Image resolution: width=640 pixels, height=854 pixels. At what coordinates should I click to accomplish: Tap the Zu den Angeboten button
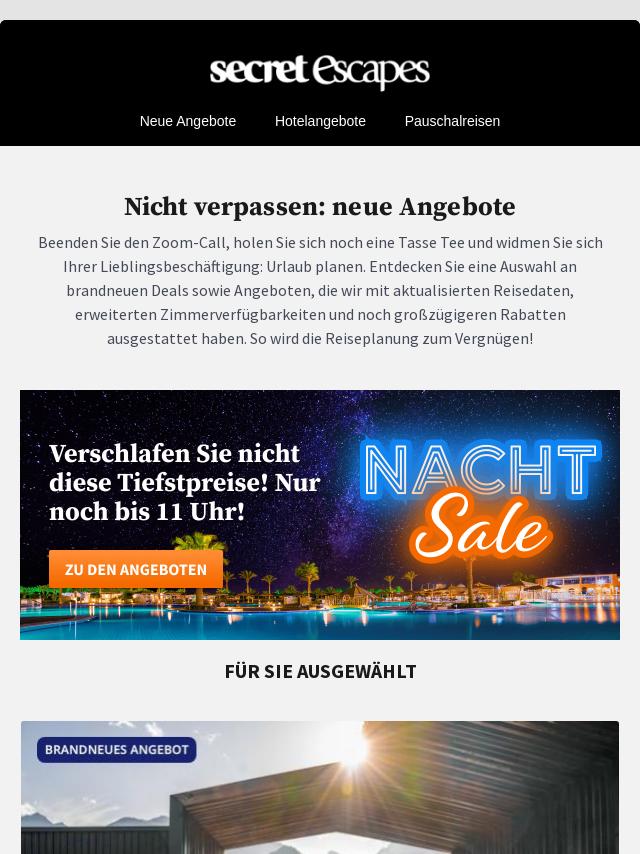tap(136, 569)
